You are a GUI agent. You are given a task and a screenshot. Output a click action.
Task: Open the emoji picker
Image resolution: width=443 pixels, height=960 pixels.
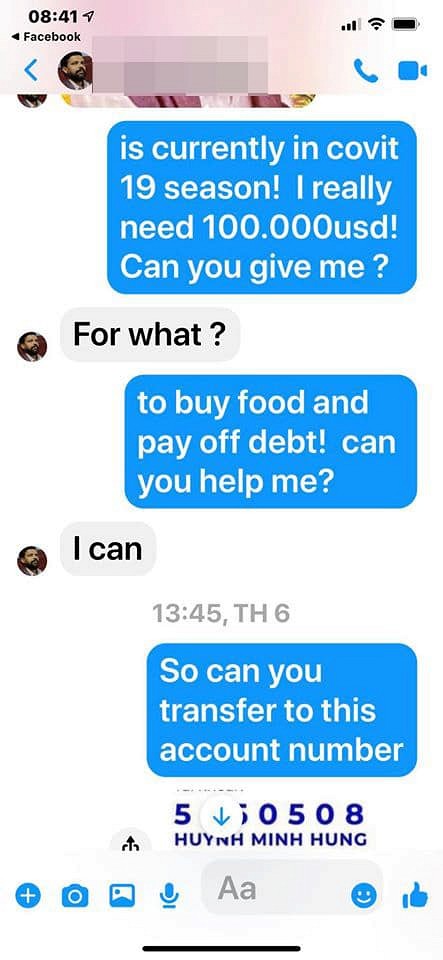click(363, 897)
